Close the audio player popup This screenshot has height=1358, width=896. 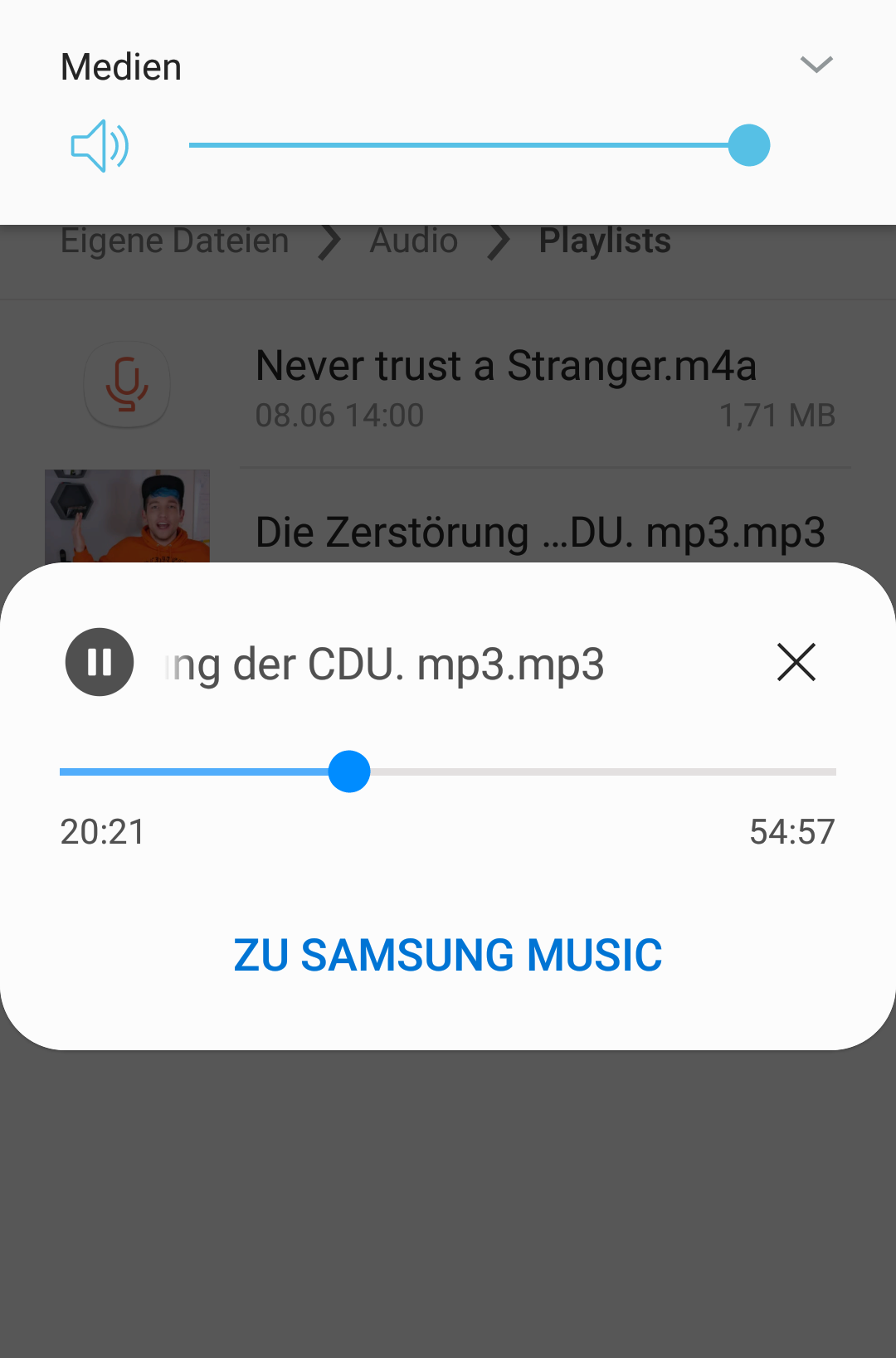click(796, 662)
